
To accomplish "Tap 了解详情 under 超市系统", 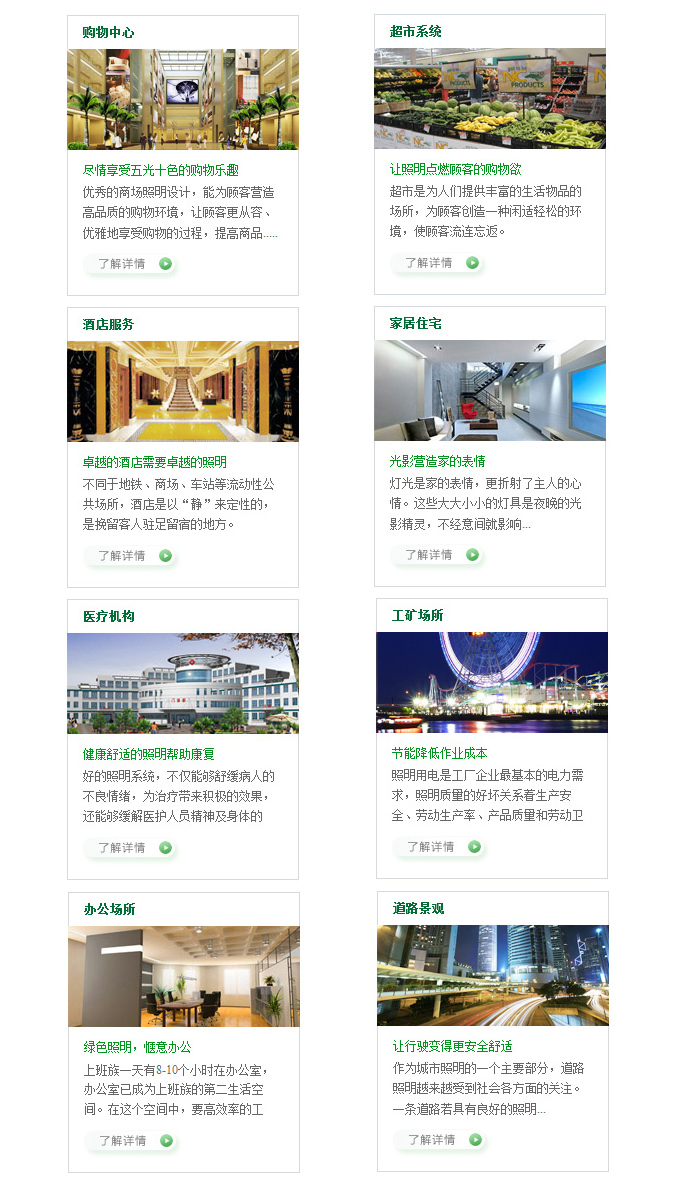I will coord(437,263).
